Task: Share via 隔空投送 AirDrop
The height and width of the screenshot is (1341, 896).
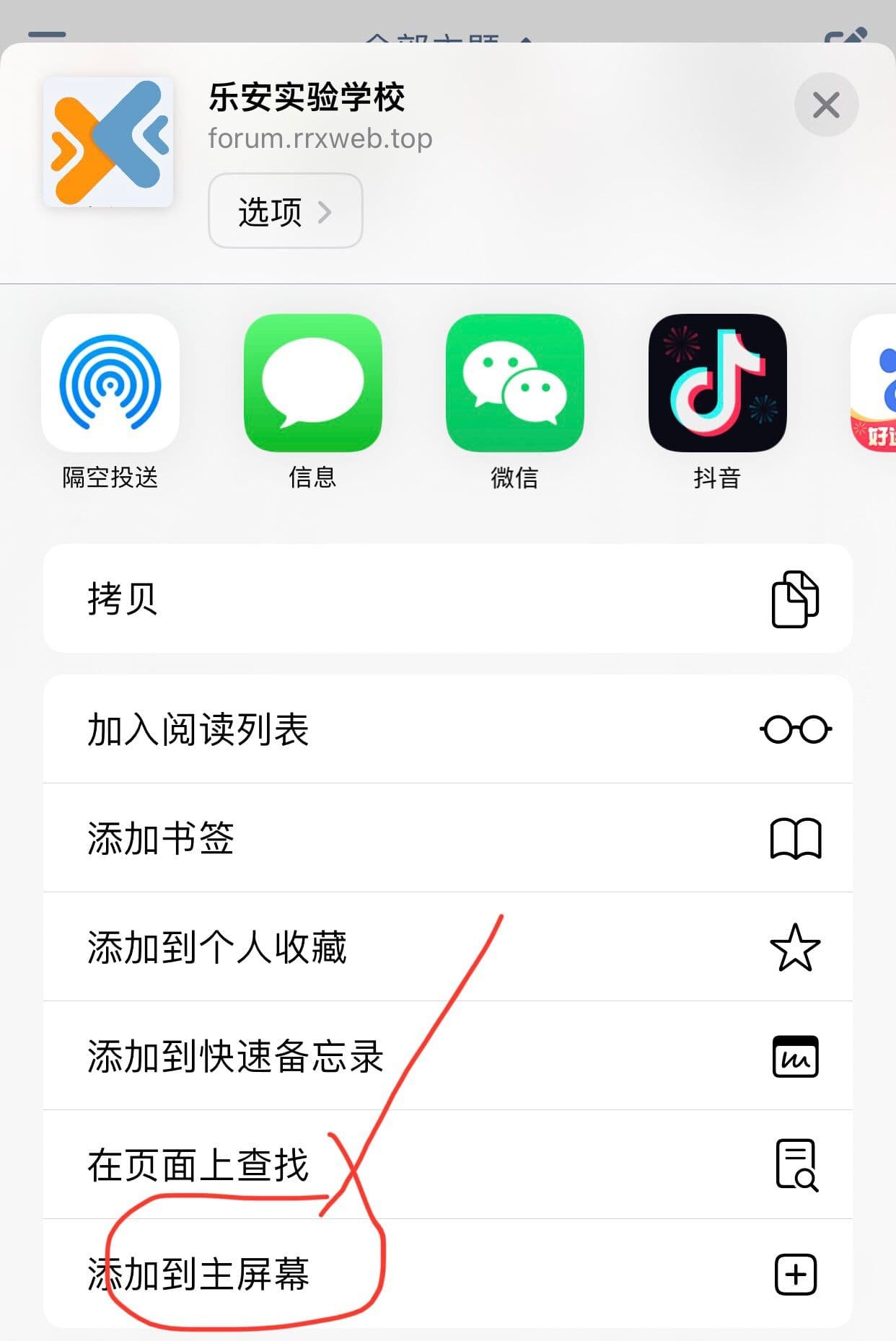Action: pyautogui.click(x=110, y=384)
